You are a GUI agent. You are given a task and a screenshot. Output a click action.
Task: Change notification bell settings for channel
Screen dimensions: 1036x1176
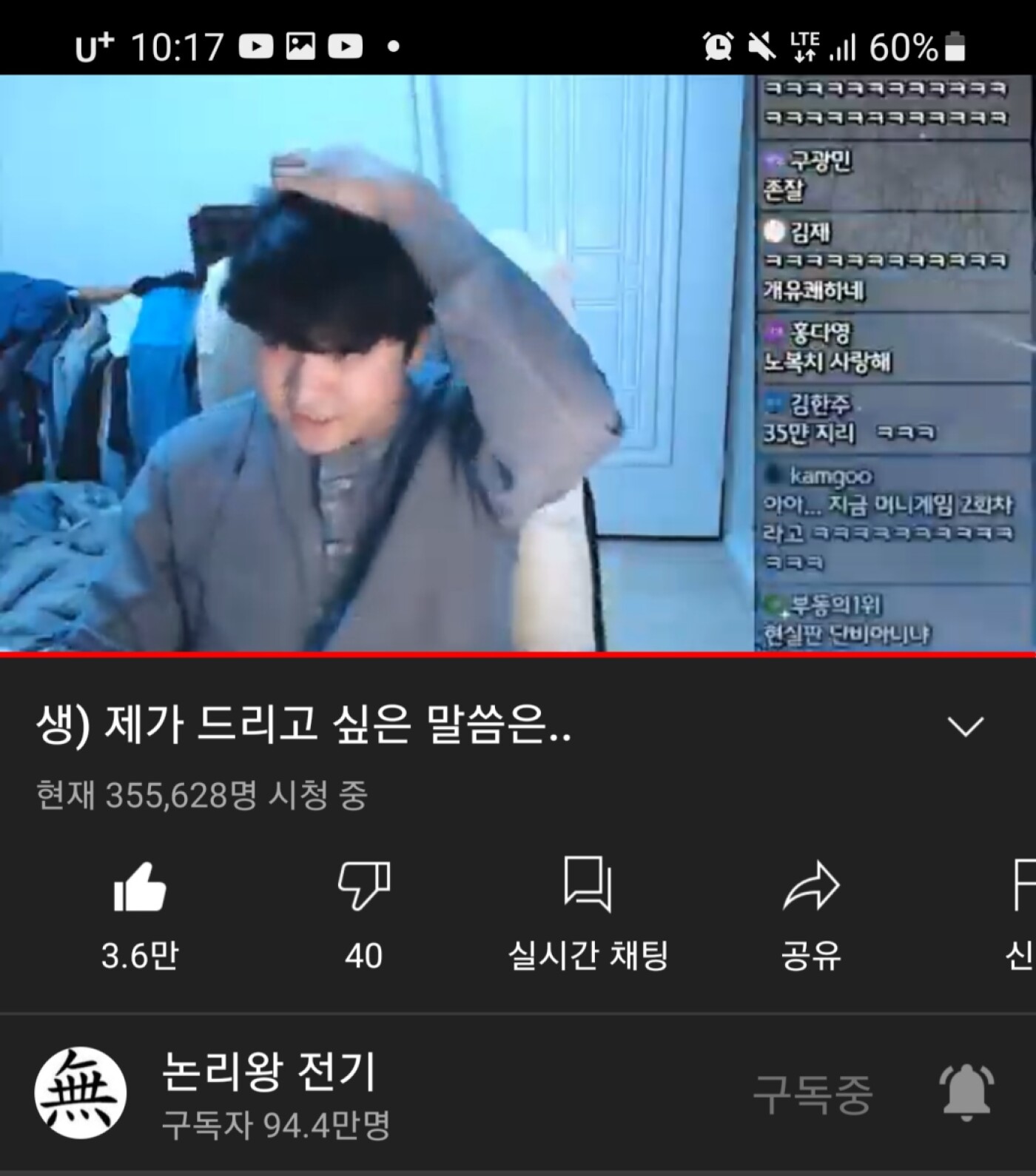tap(966, 1094)
